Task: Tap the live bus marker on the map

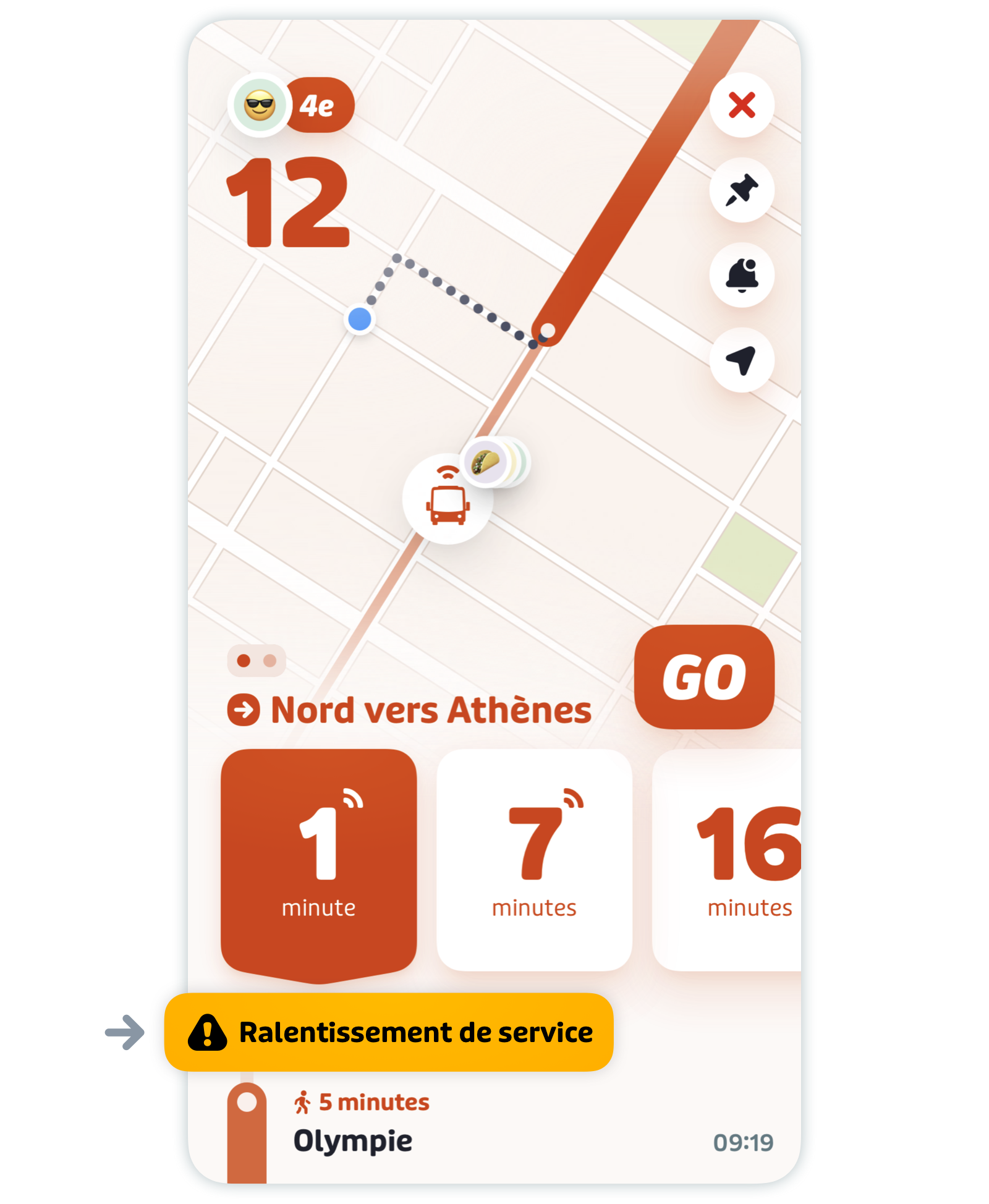Action: [448, 500]
